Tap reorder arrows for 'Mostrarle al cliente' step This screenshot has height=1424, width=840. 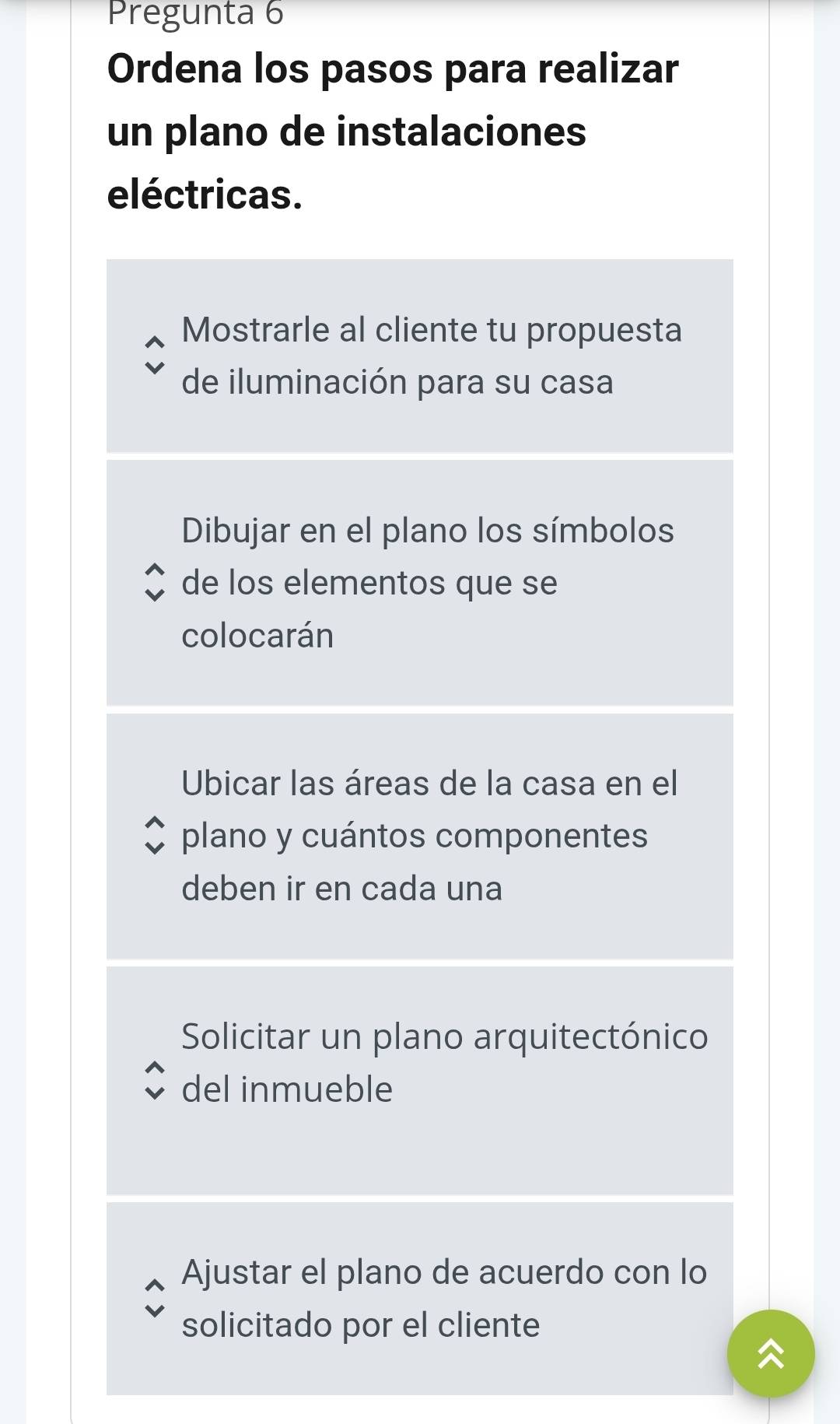click(156, 355)
